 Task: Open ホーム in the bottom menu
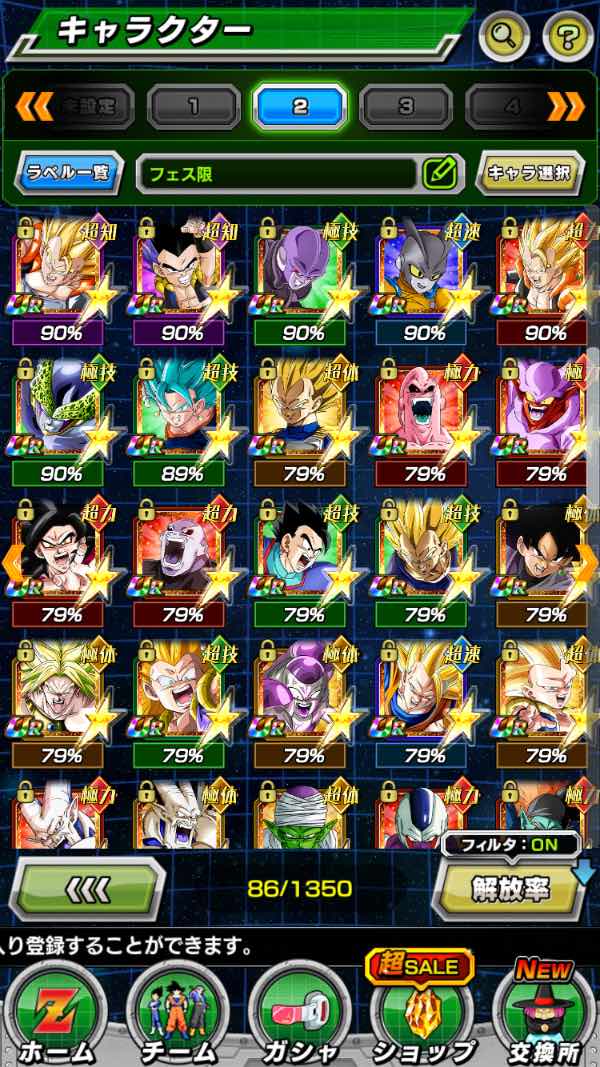tap(54, 1010)
